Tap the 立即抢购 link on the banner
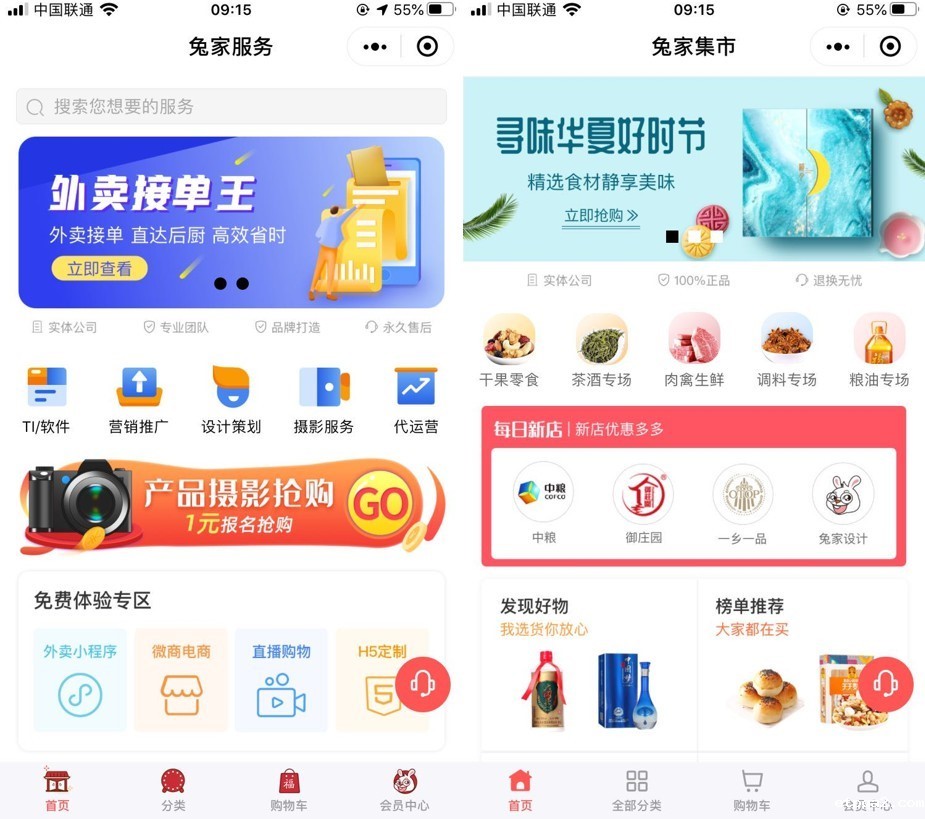This screenshot has width=925, height=819. pos(600,216)
